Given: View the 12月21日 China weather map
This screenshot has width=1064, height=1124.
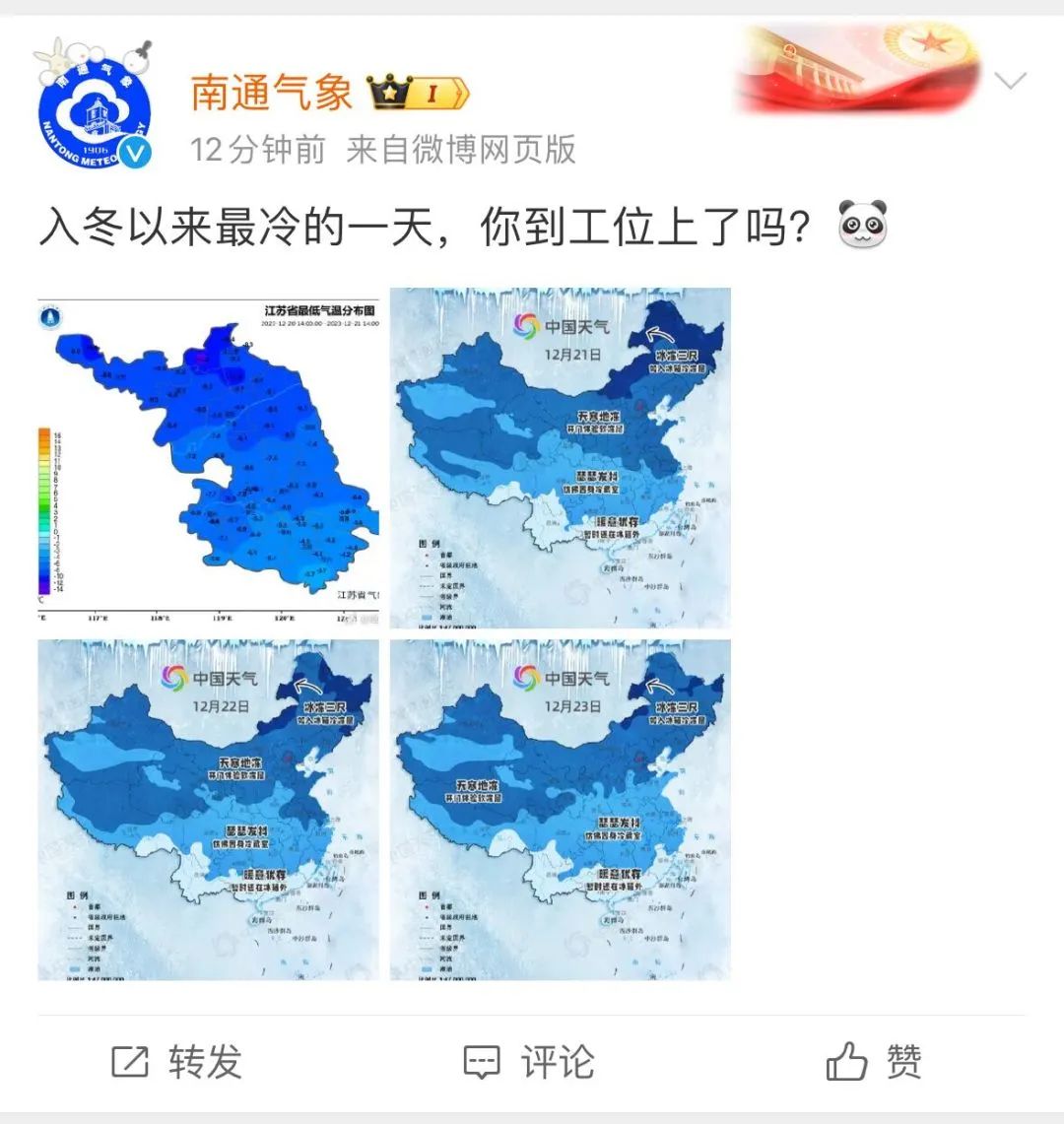Looking at the screenshot, I should (x=561, y=458).
